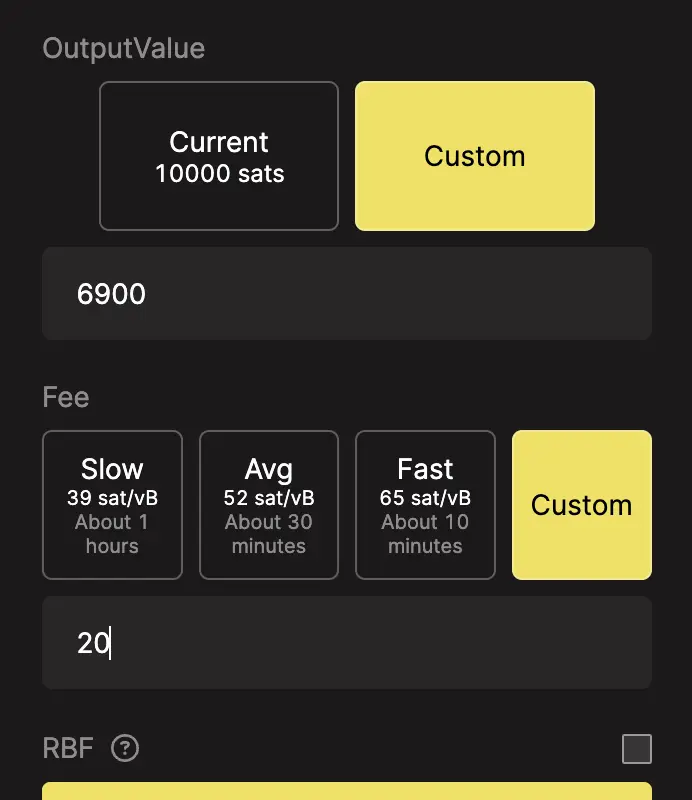This screenshot has width=692, height=800.
Task: Choose Custom output value option
Action: click(x=475, y=156)
